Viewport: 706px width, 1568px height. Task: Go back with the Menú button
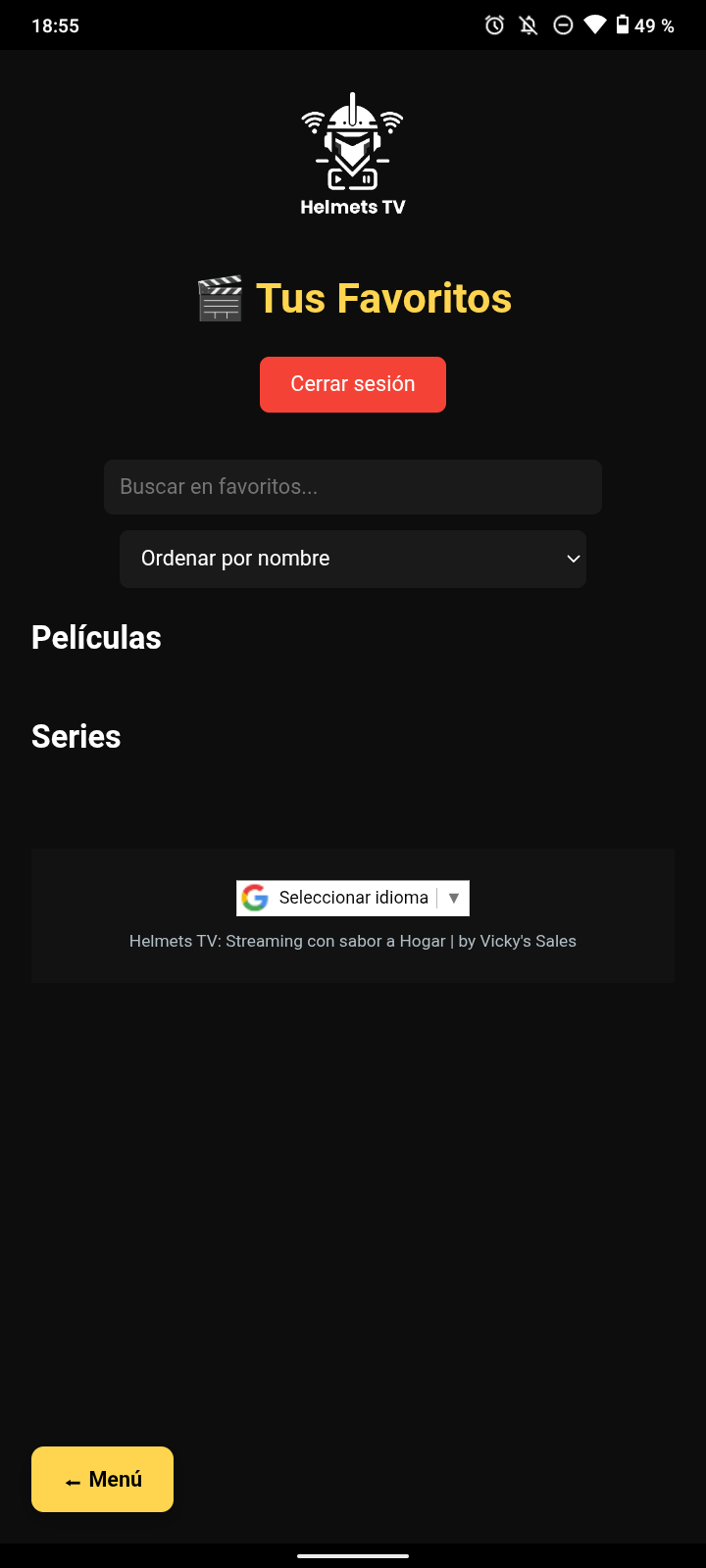click(102, 1479)
